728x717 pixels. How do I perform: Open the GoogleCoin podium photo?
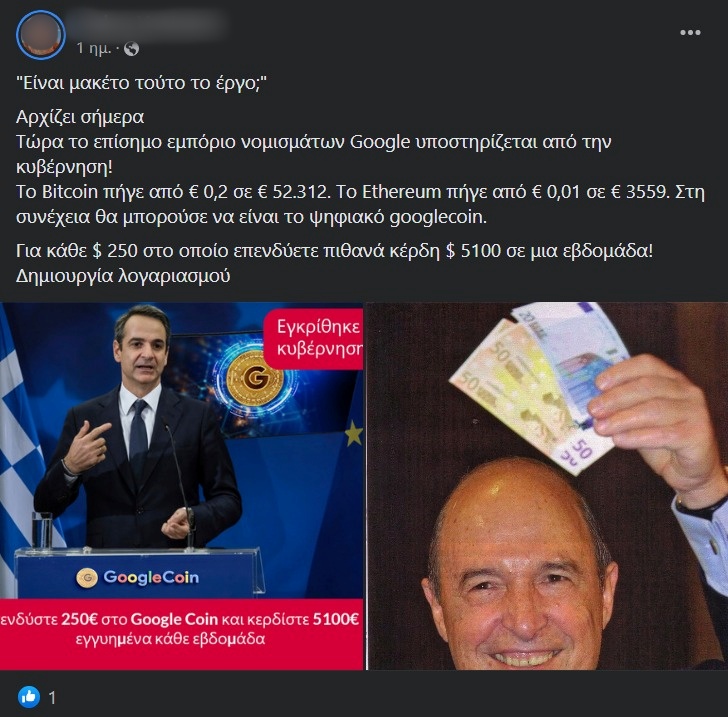[x=182, y=486]
